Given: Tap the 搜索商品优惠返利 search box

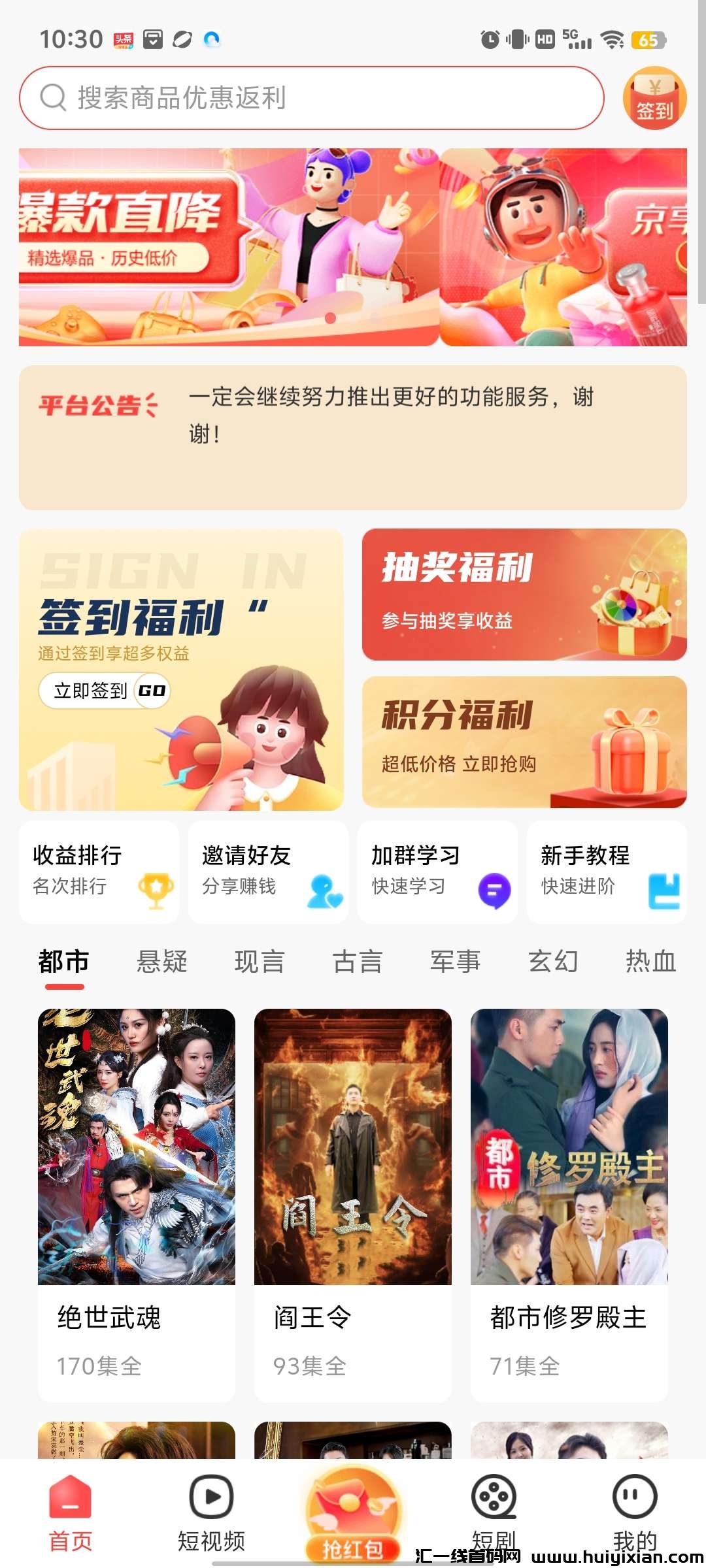Looking at the screenshot, I should click(x=311, y=98).
